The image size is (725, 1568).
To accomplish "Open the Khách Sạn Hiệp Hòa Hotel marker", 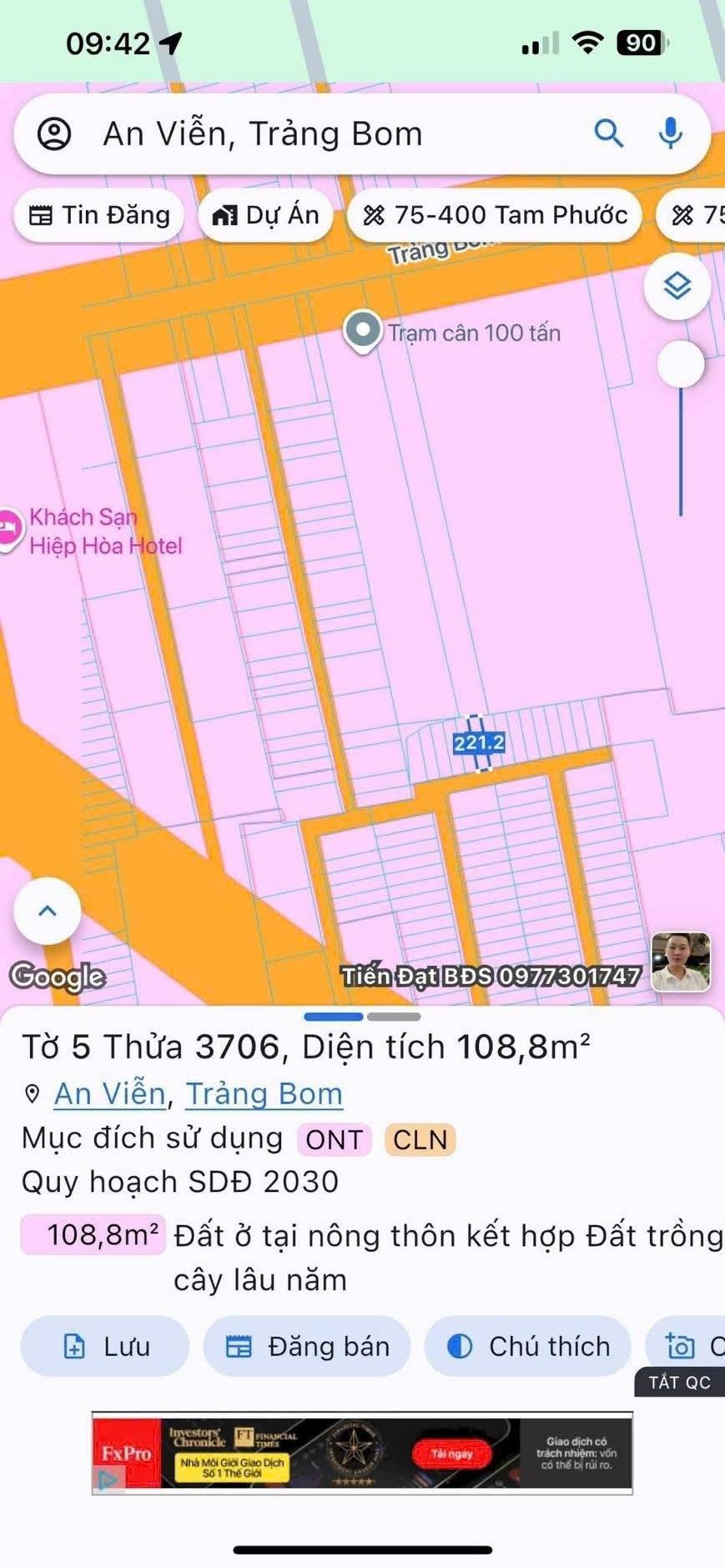I will pyautogui.click(x=10, y=530).
